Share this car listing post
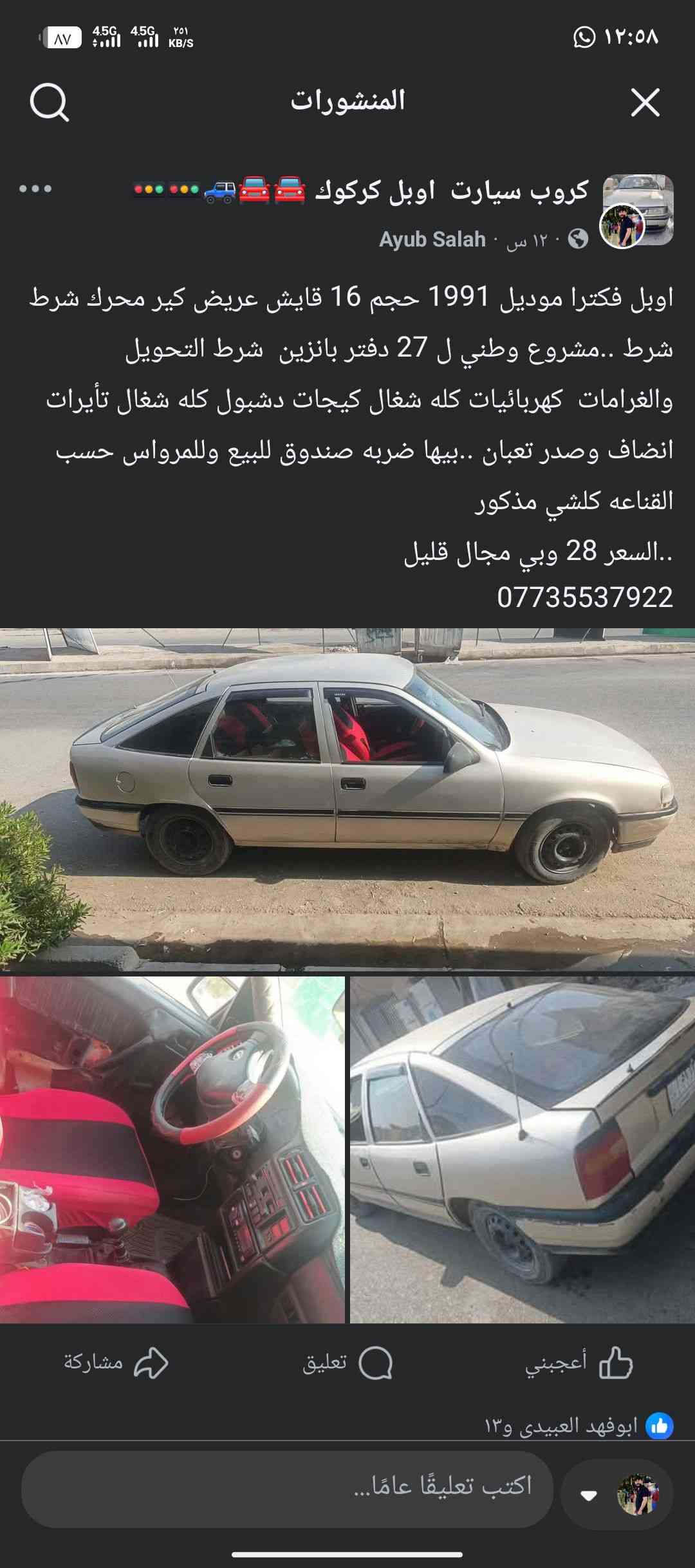Viewport: 695px width, 1568px height. click(x=116, y=1363)
